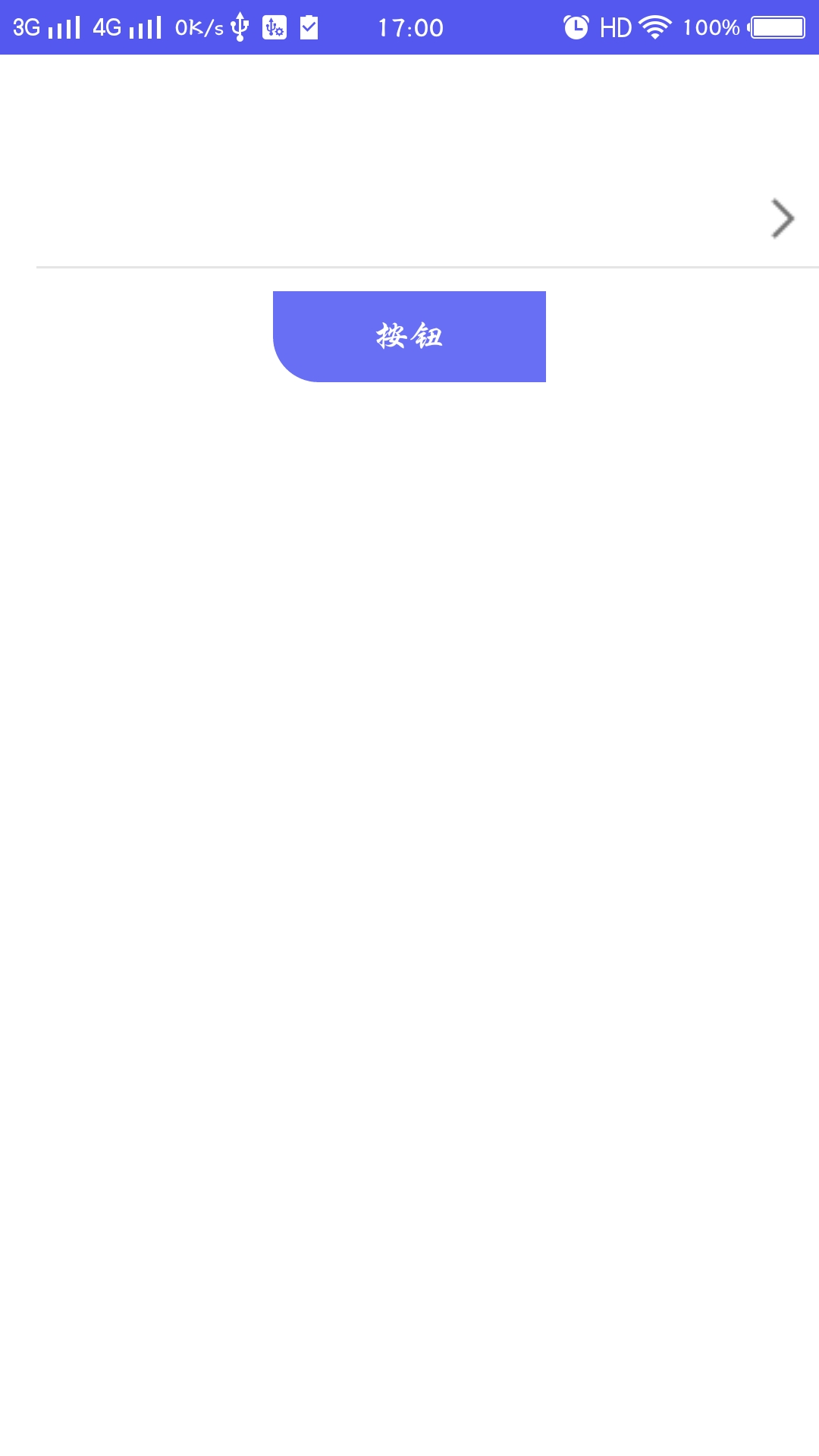The image size is (819, 1456).
Task: Expand the row with the right chevron
Action: pos(783,218)
